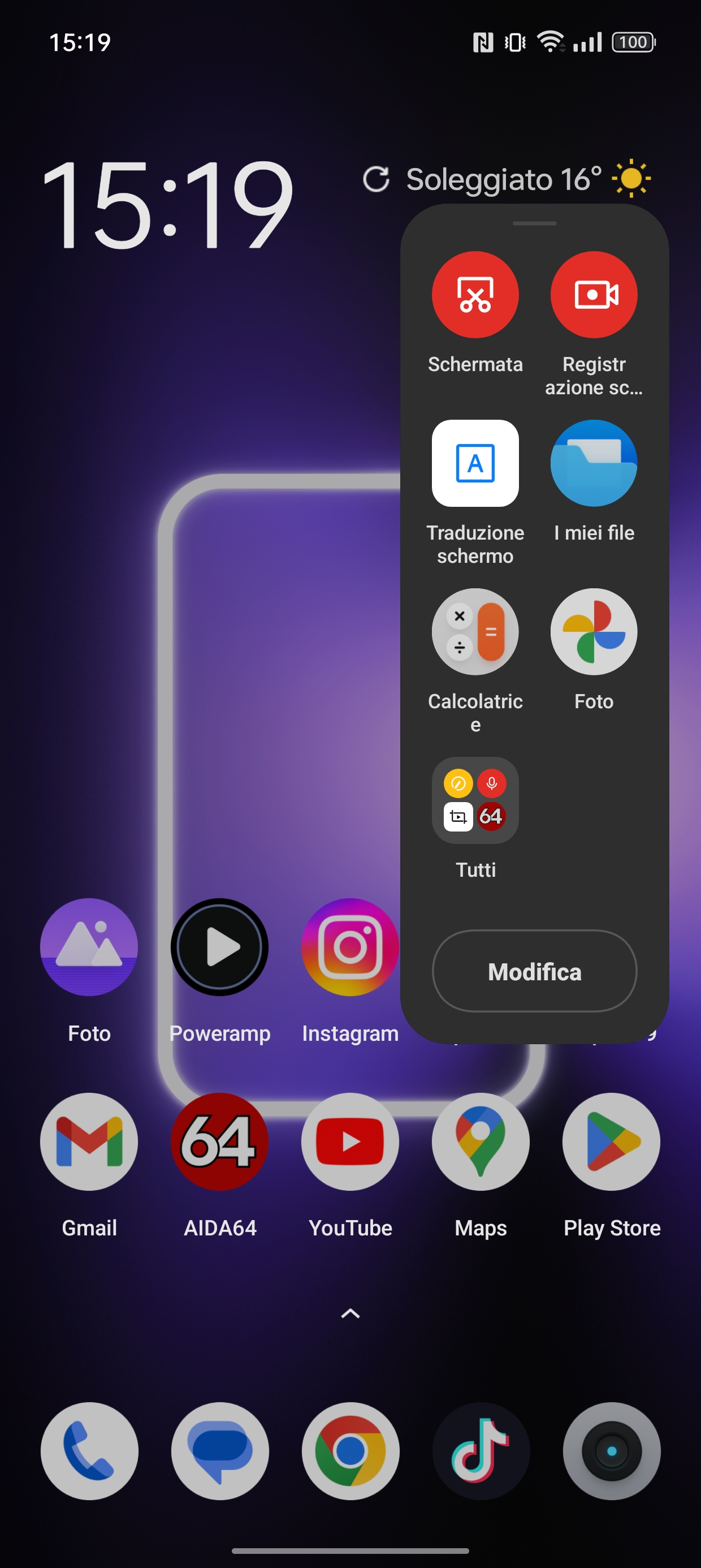Open the Camera app in the dock
The width and height of the screenshot is (701, 1568).
coord(612,1451)
